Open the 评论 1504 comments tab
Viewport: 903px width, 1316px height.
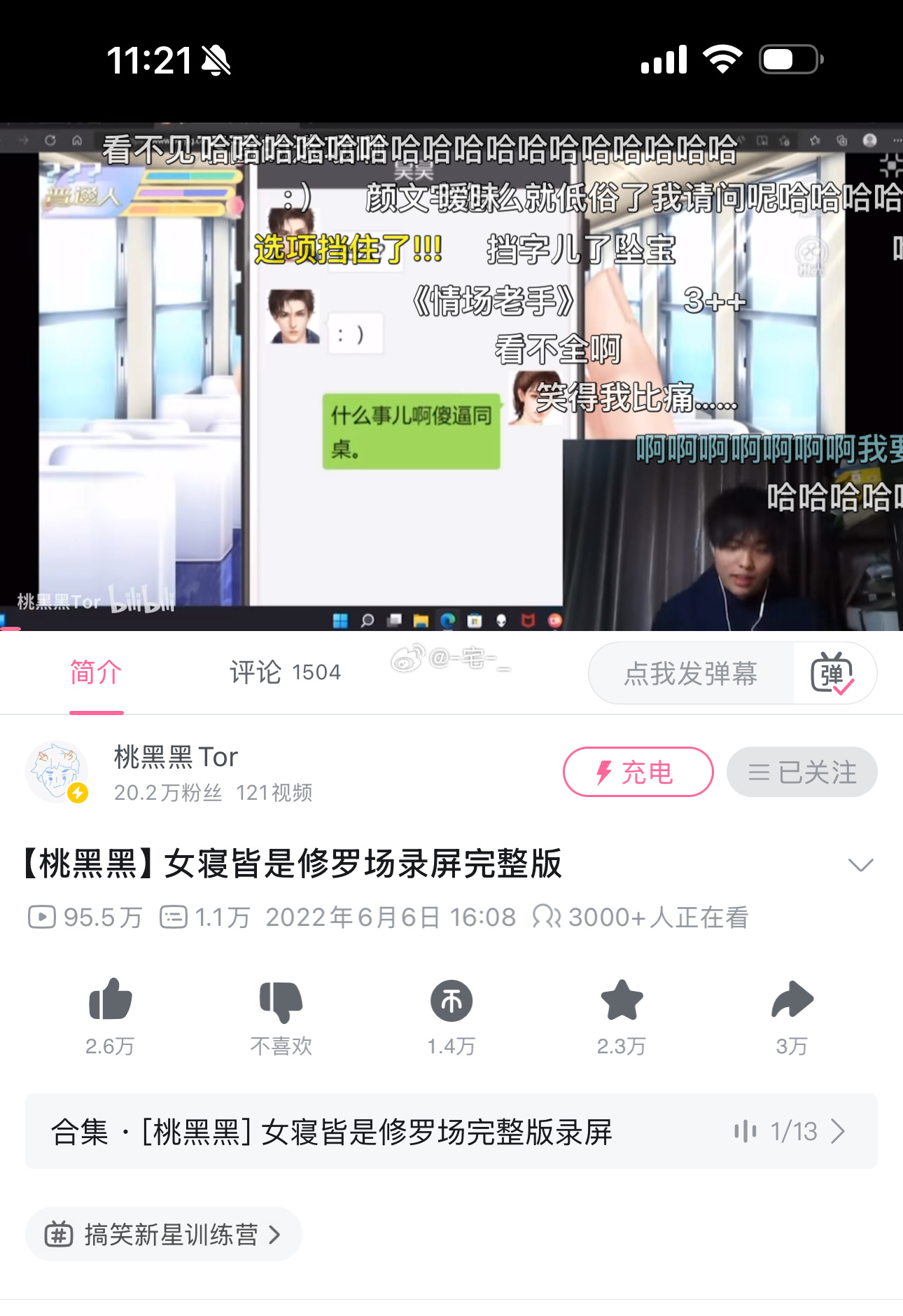coord(285,672)
